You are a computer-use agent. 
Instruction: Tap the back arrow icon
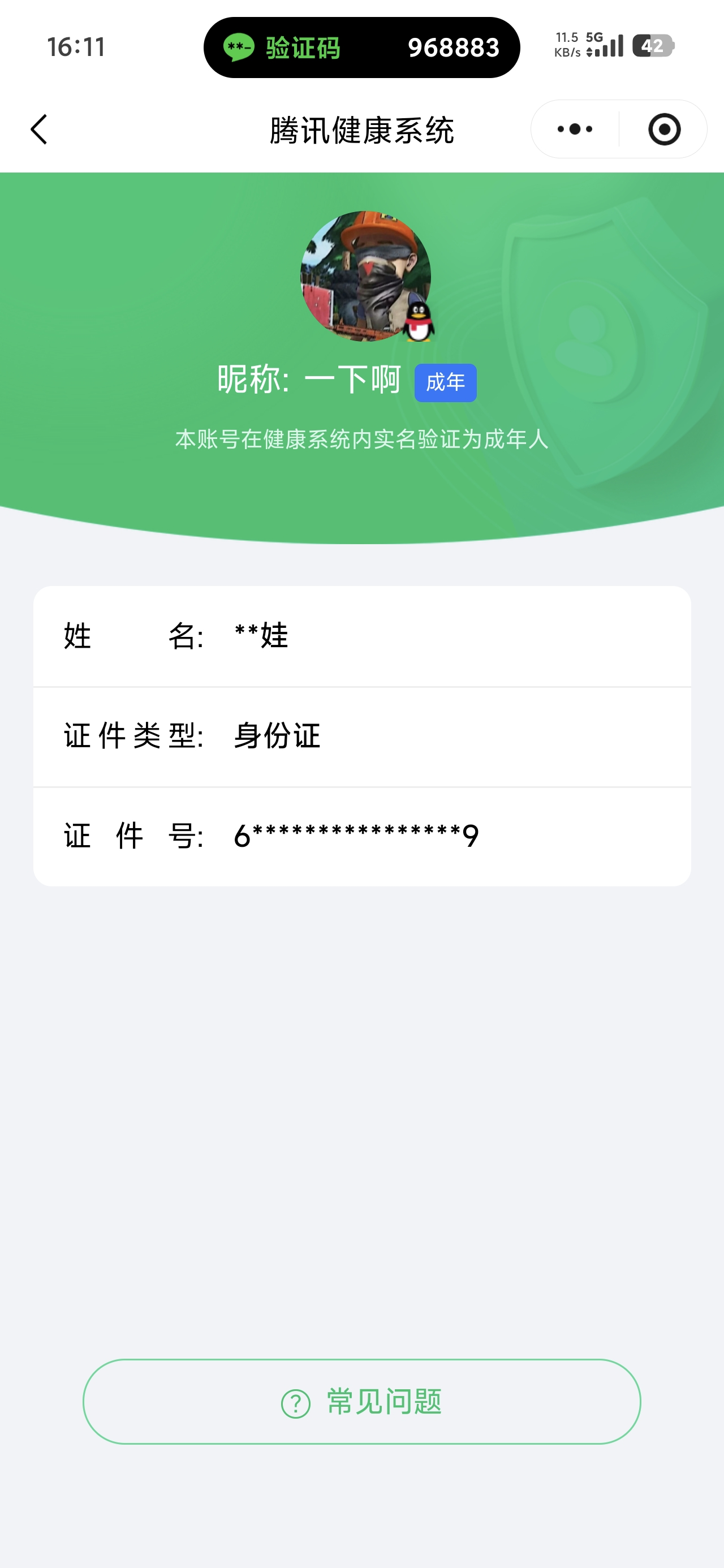click(38, 130)
